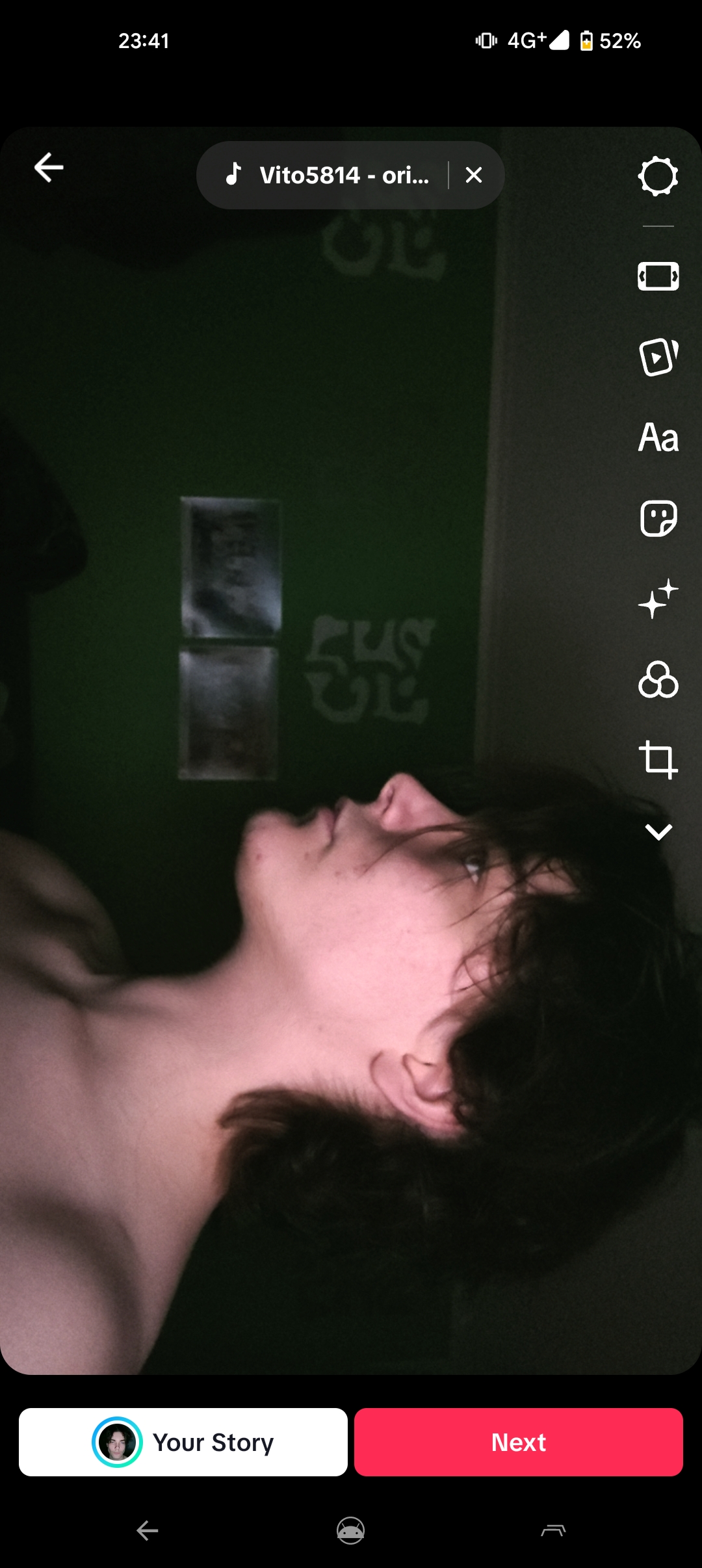Tap the Next button
This screenshot has width=702, height=1568.
(518, 1442)
